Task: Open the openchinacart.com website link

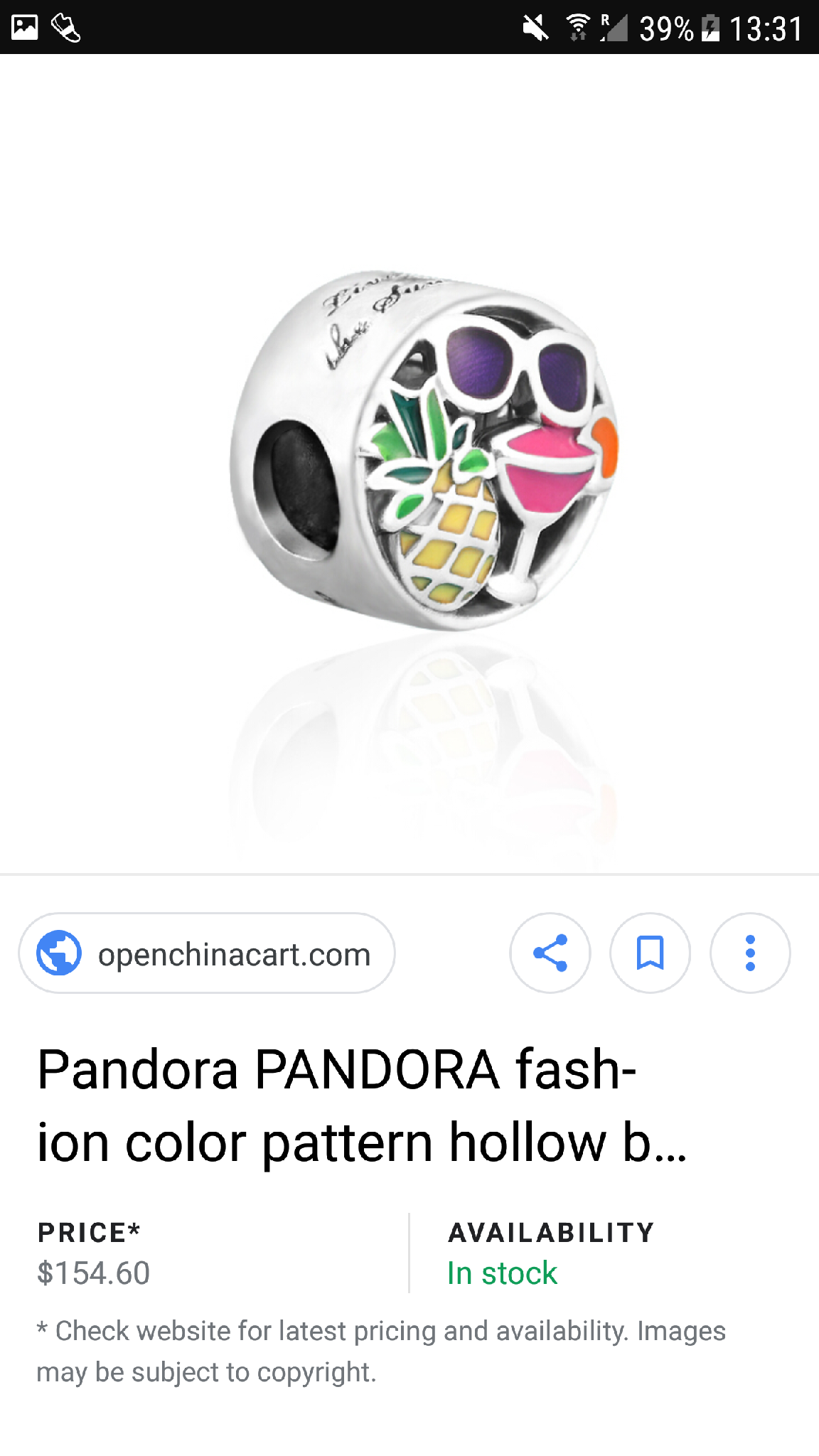Action: tap(206, 953)
